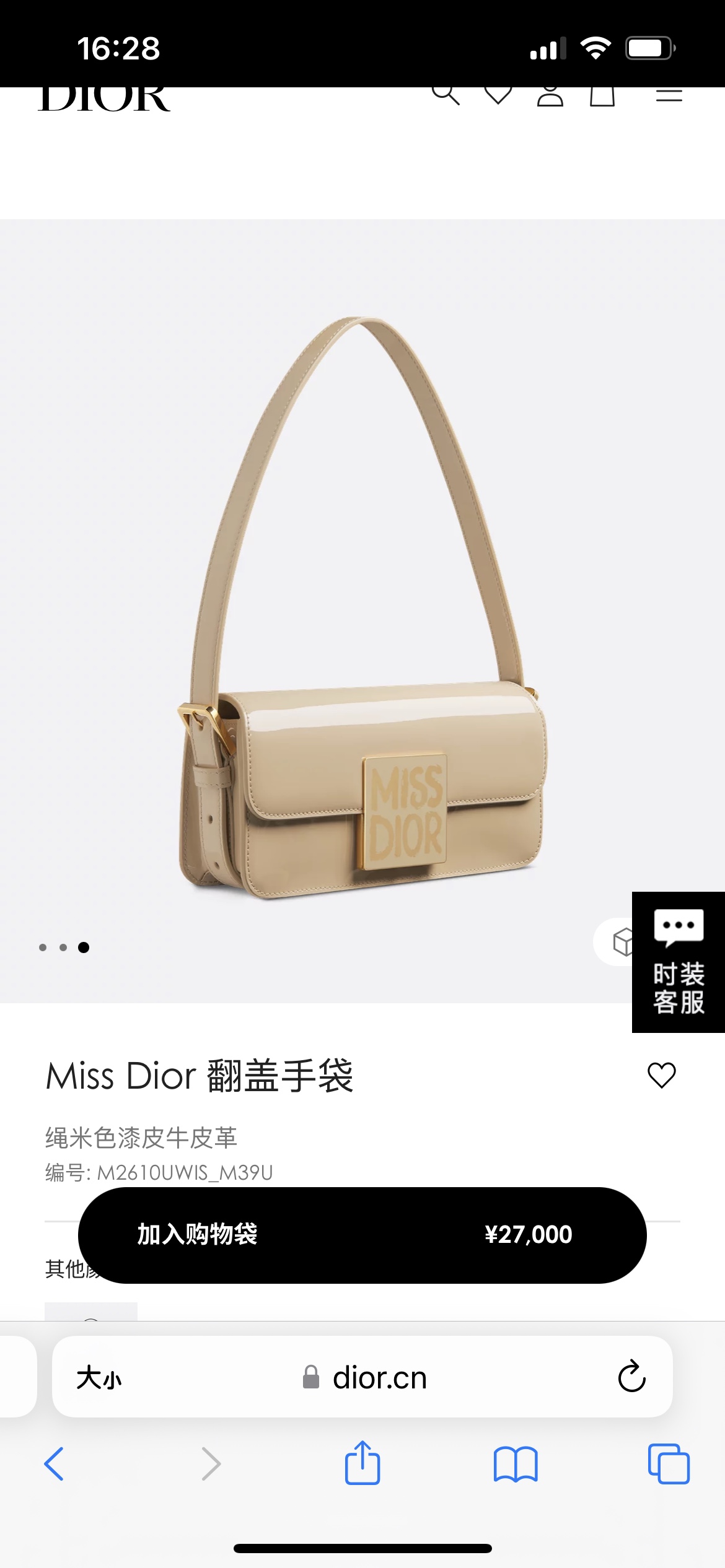Open the shopping bag icon
This screenshot has width=725, height=1568.
coord(602,96)
